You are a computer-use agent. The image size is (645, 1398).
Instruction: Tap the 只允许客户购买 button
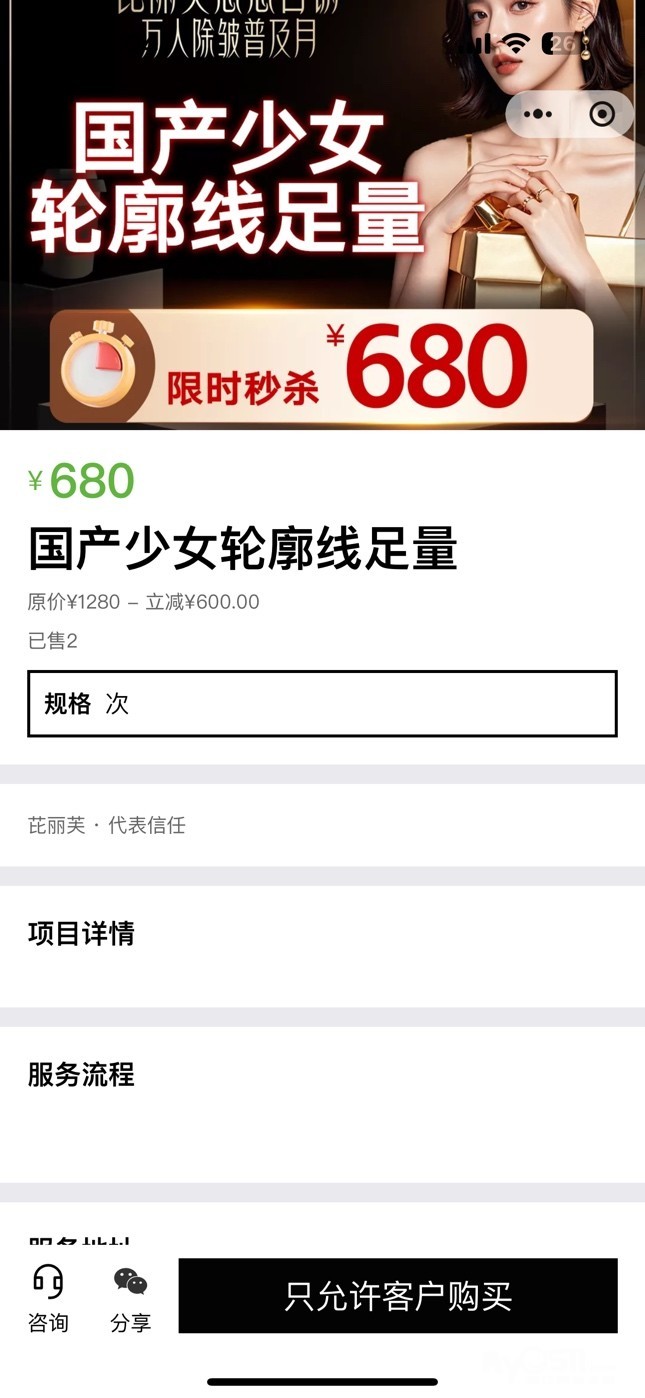pyautogui.click(x=398, y=1296)
